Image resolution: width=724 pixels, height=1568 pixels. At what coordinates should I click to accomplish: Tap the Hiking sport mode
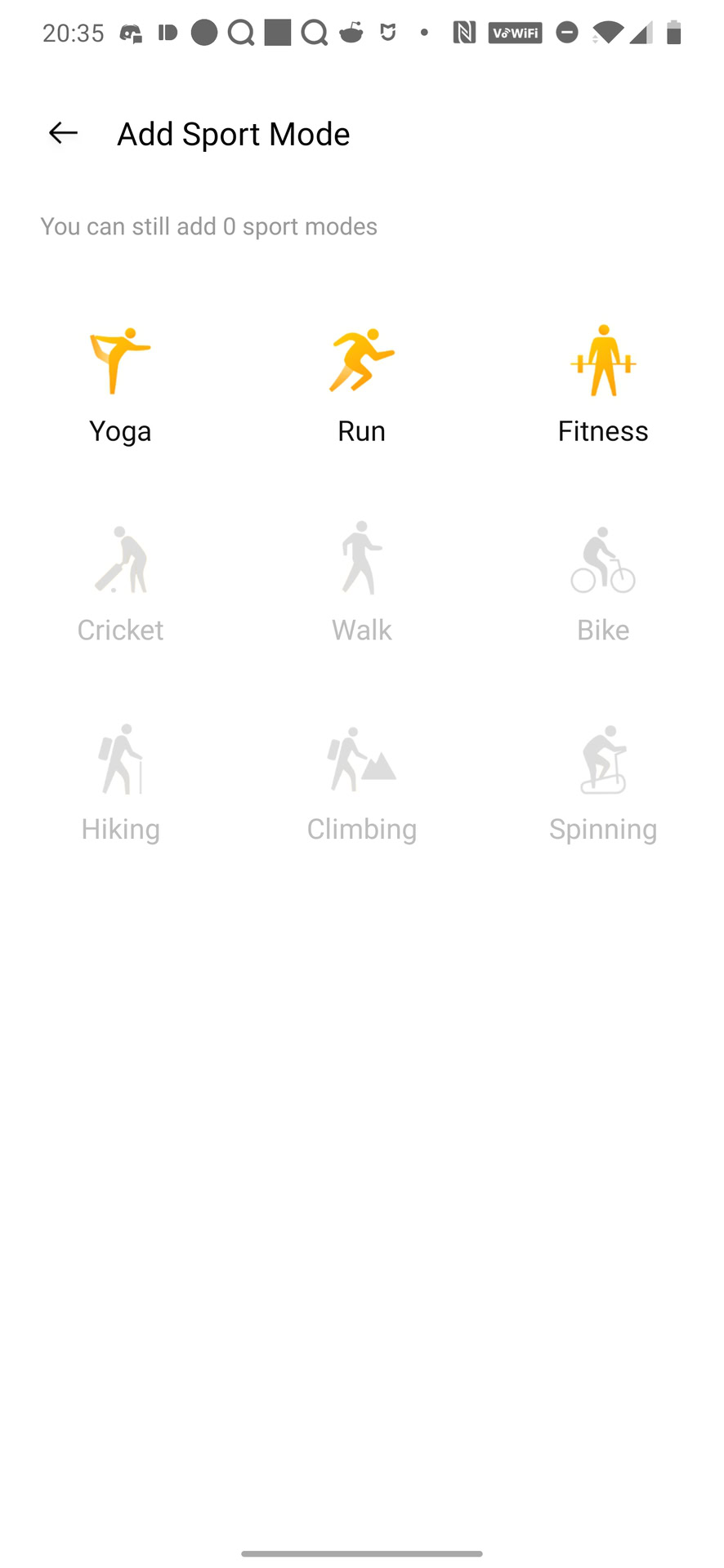[x=120, y=782]
